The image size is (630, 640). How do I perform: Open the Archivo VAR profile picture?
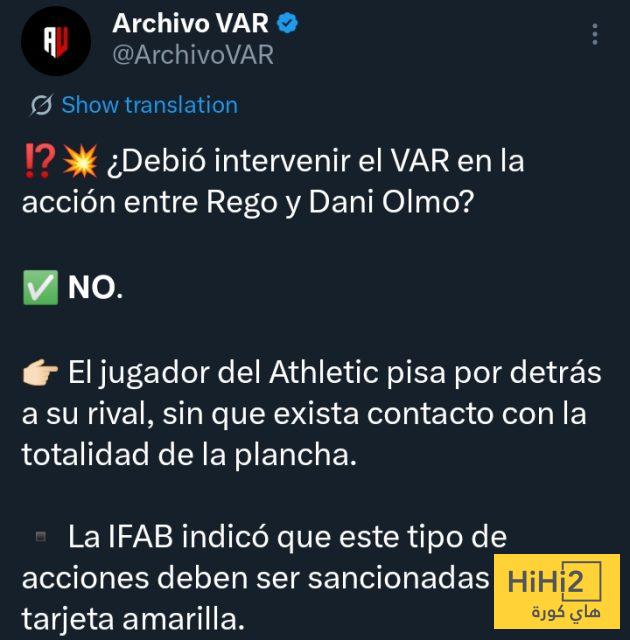click(57, 41)
